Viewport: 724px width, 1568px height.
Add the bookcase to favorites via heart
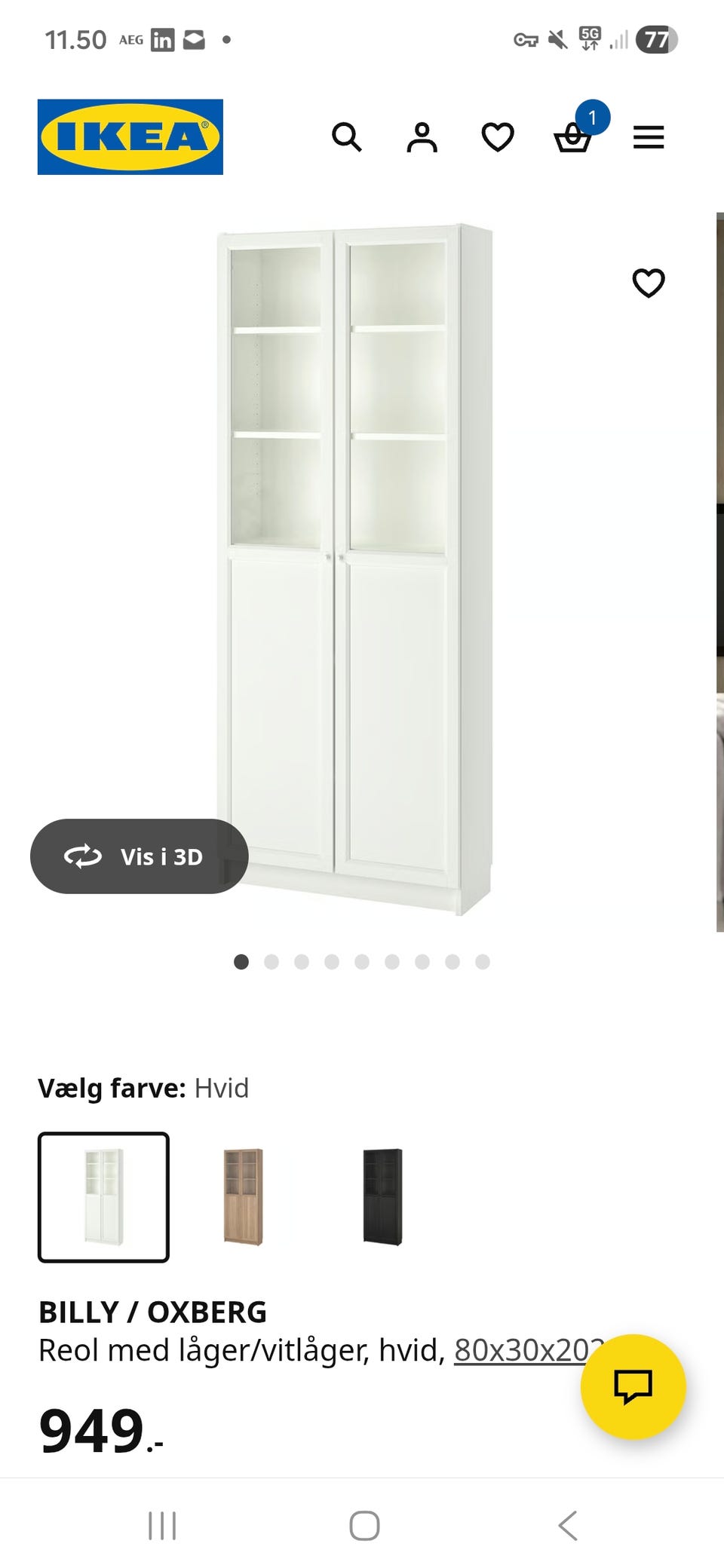[x=649, y=283]
